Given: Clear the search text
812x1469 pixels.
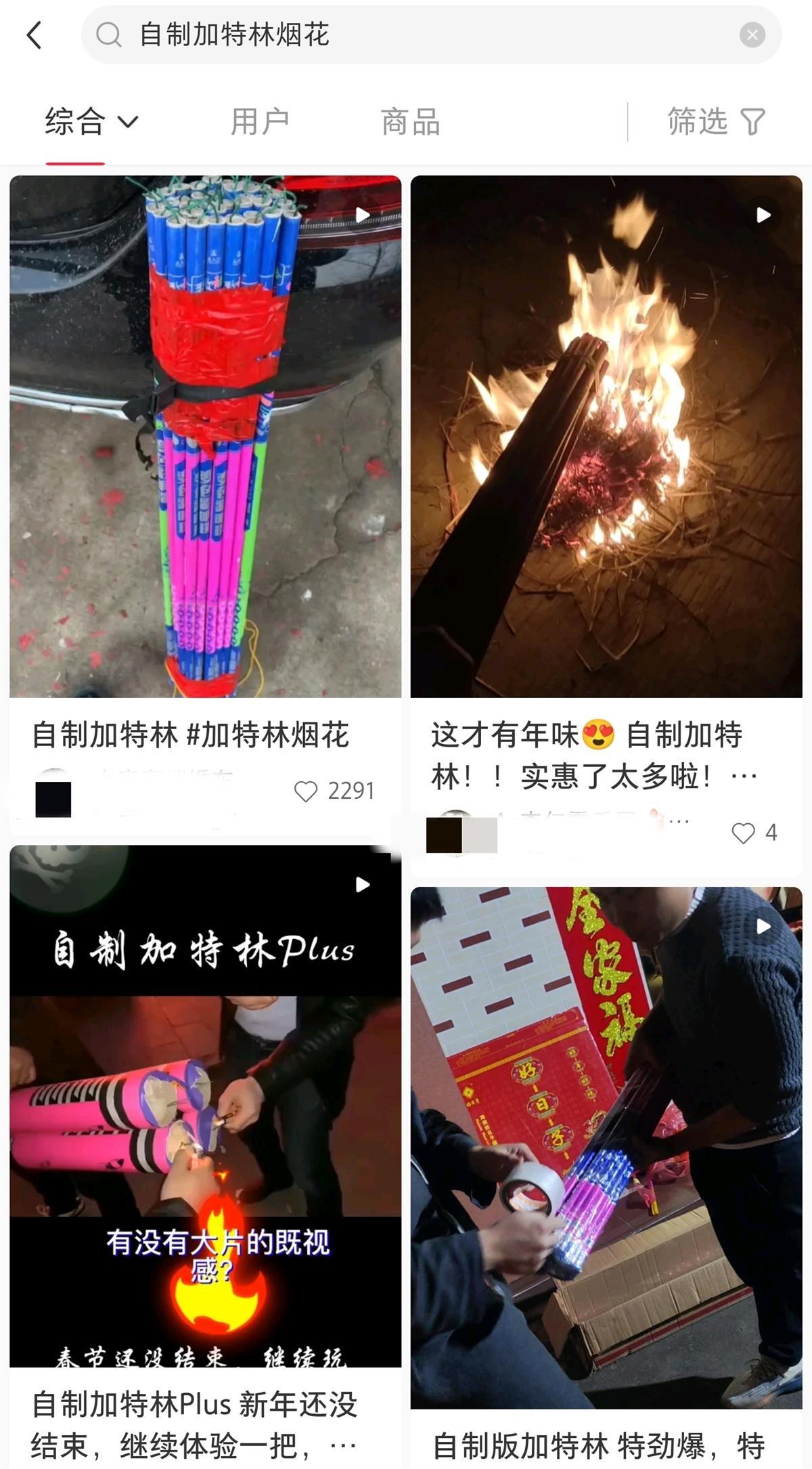Looking at the screenshot, I should (x=752, y=35).
